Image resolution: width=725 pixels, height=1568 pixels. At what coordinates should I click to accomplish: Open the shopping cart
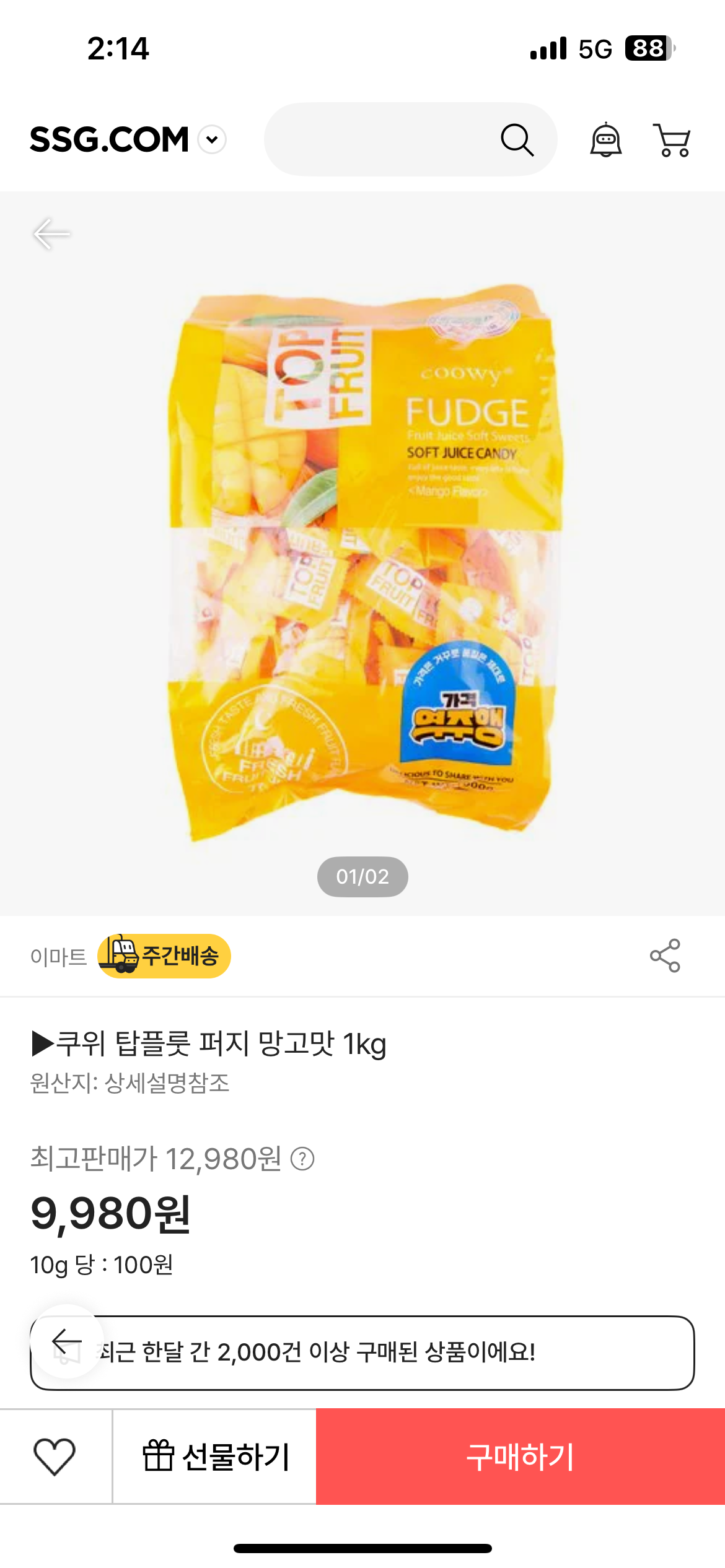click(x=672, y=140)
